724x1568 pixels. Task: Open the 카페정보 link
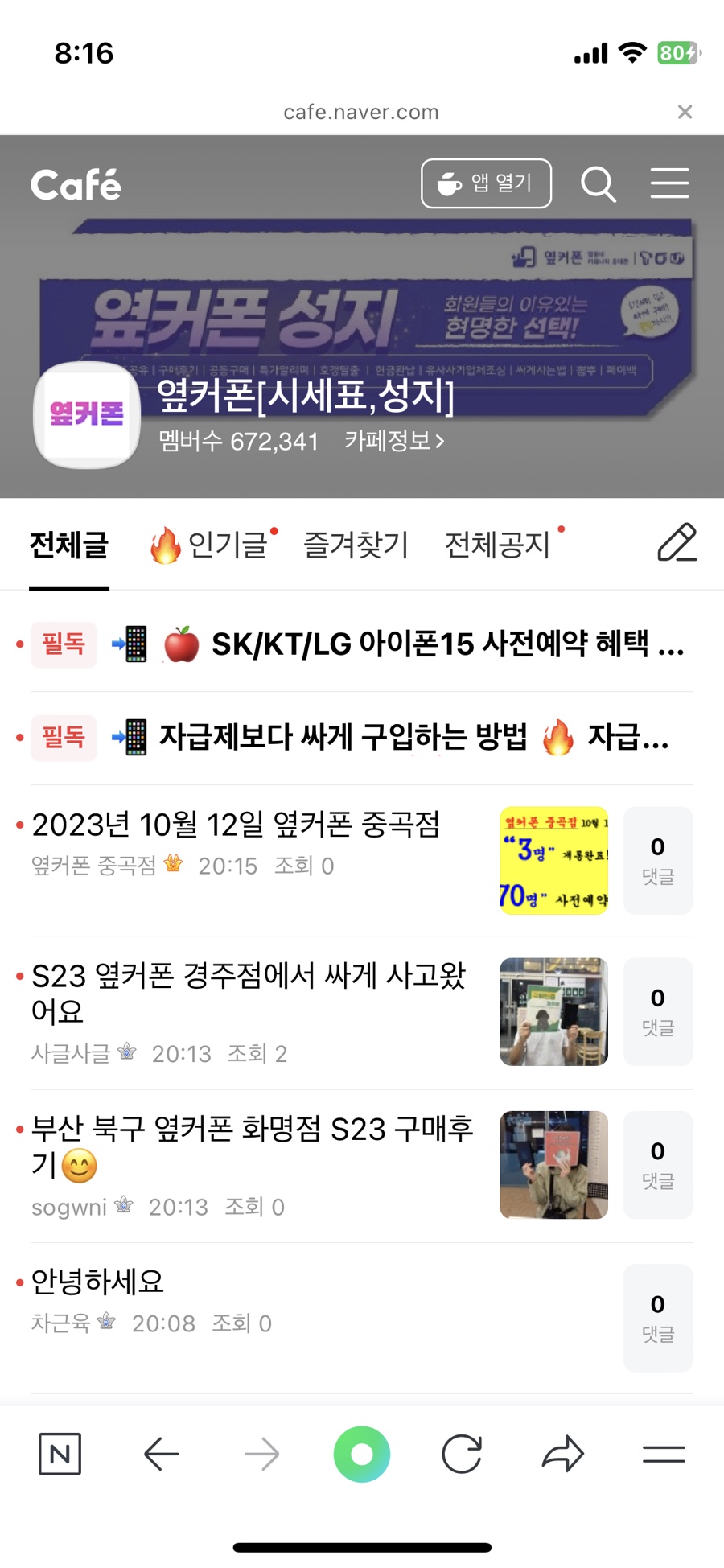tap(394, 441)
